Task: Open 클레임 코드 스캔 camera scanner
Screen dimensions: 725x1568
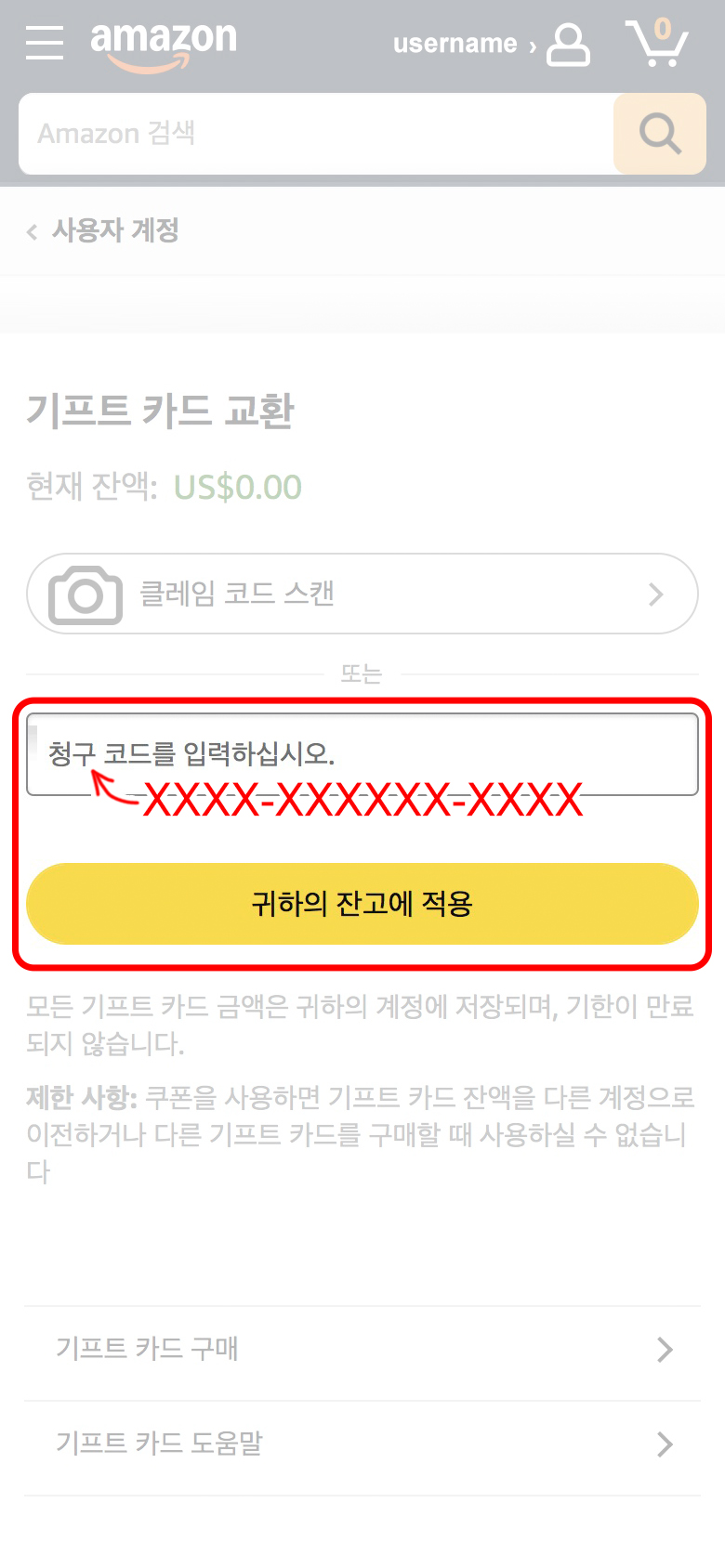Action: pos(362,594)
